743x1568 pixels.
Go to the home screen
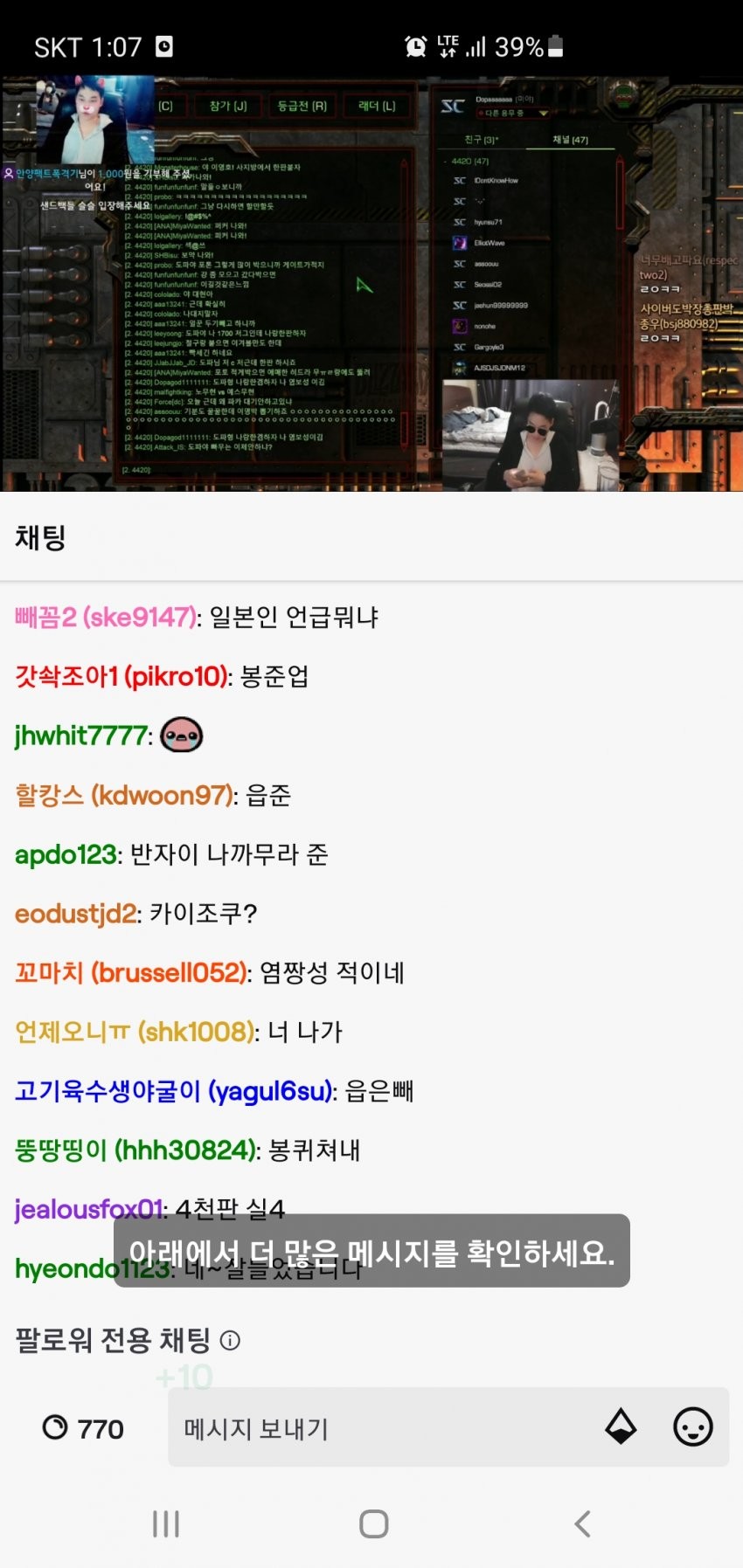(x=373, y=1523)
